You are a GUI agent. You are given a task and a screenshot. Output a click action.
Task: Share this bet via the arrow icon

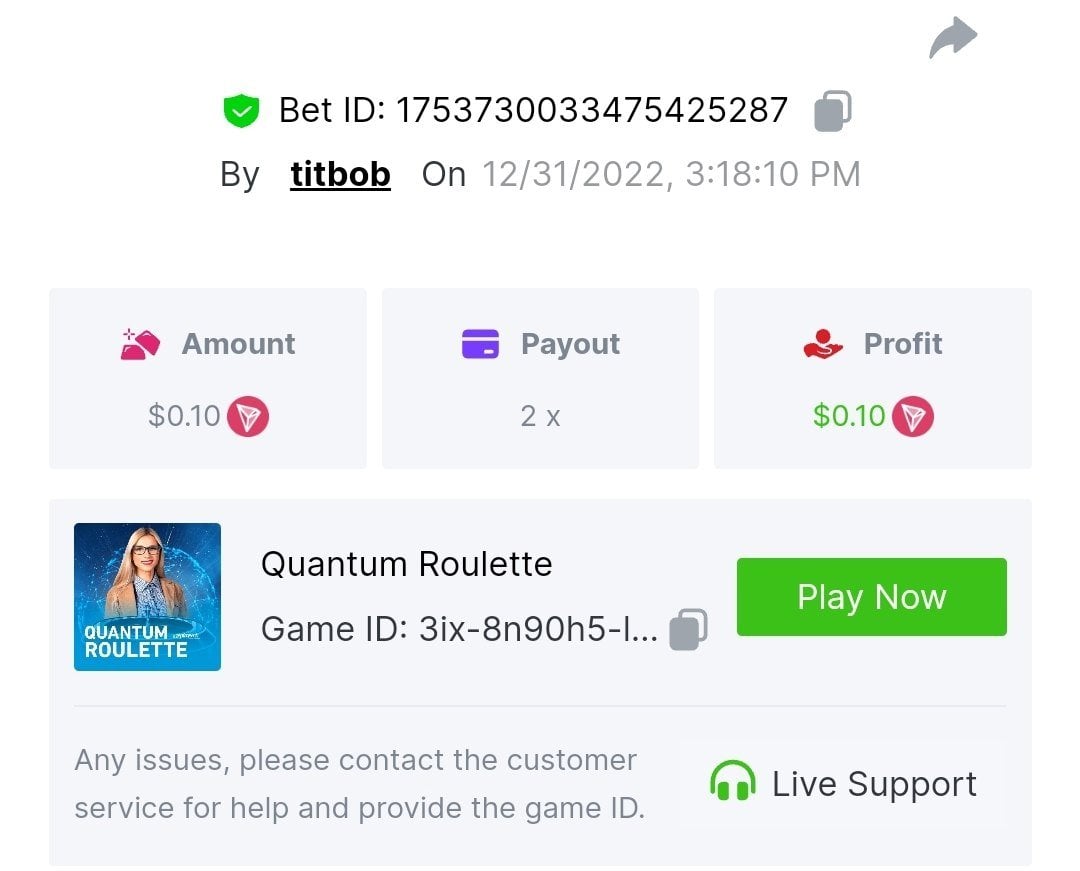click(953, 38)
